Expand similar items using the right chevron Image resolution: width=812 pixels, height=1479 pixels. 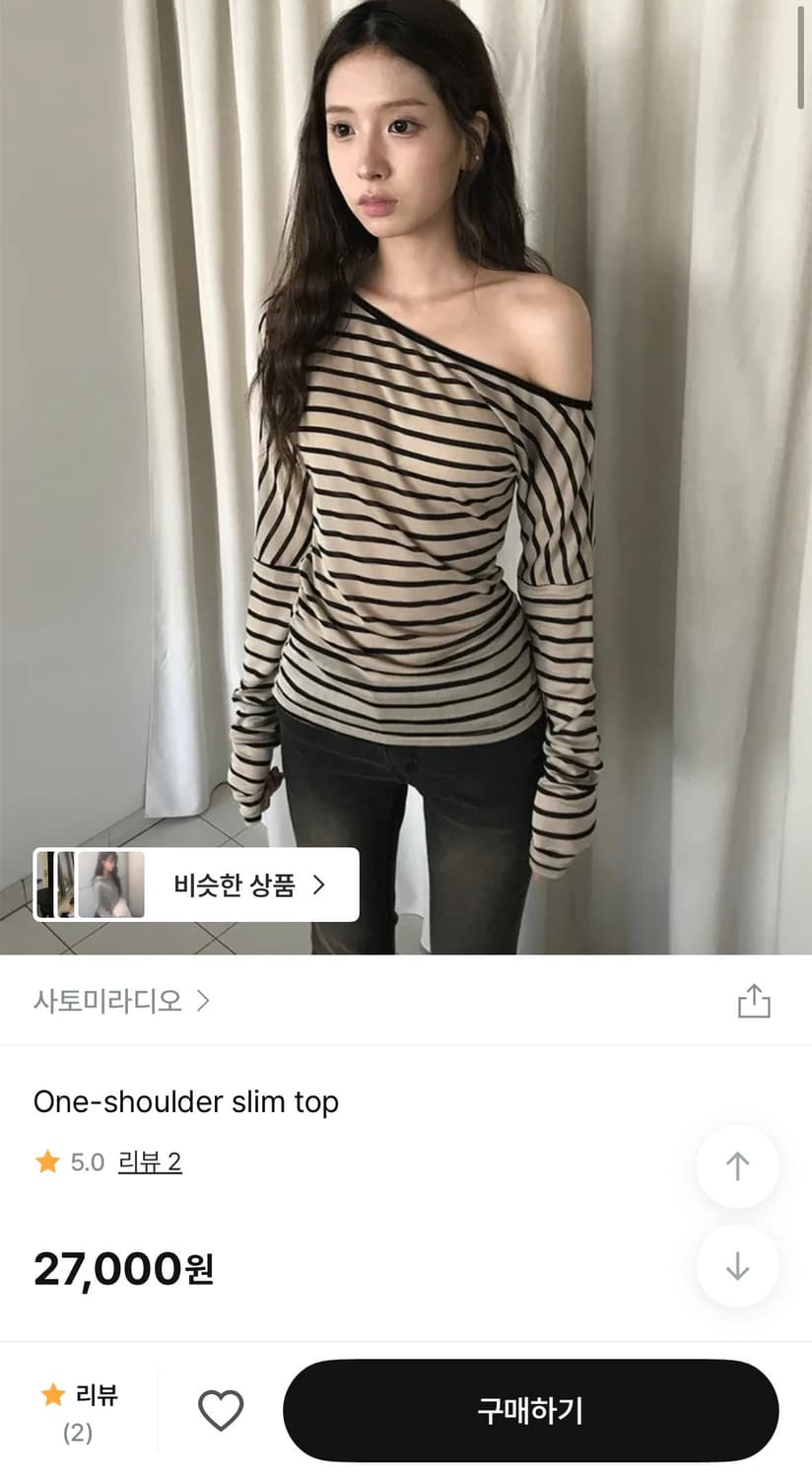318,884
